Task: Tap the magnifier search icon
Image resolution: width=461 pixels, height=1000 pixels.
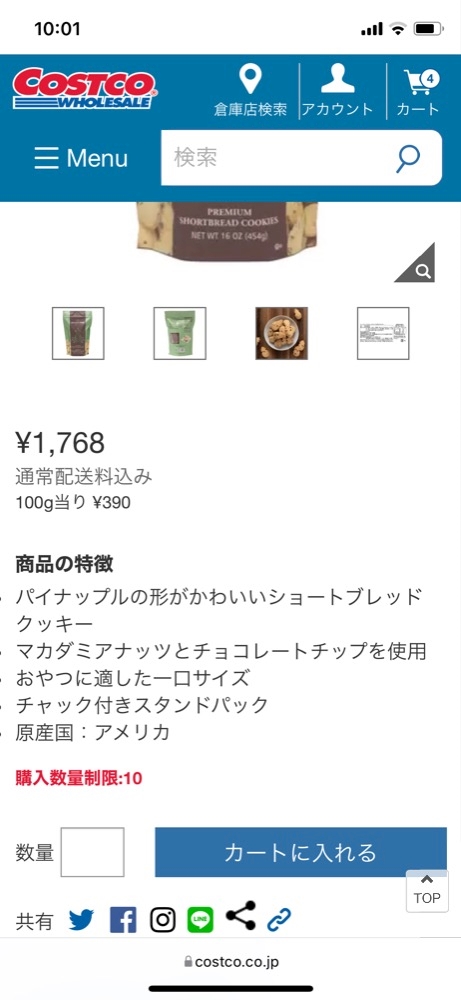Action: [x=408, y=158]
